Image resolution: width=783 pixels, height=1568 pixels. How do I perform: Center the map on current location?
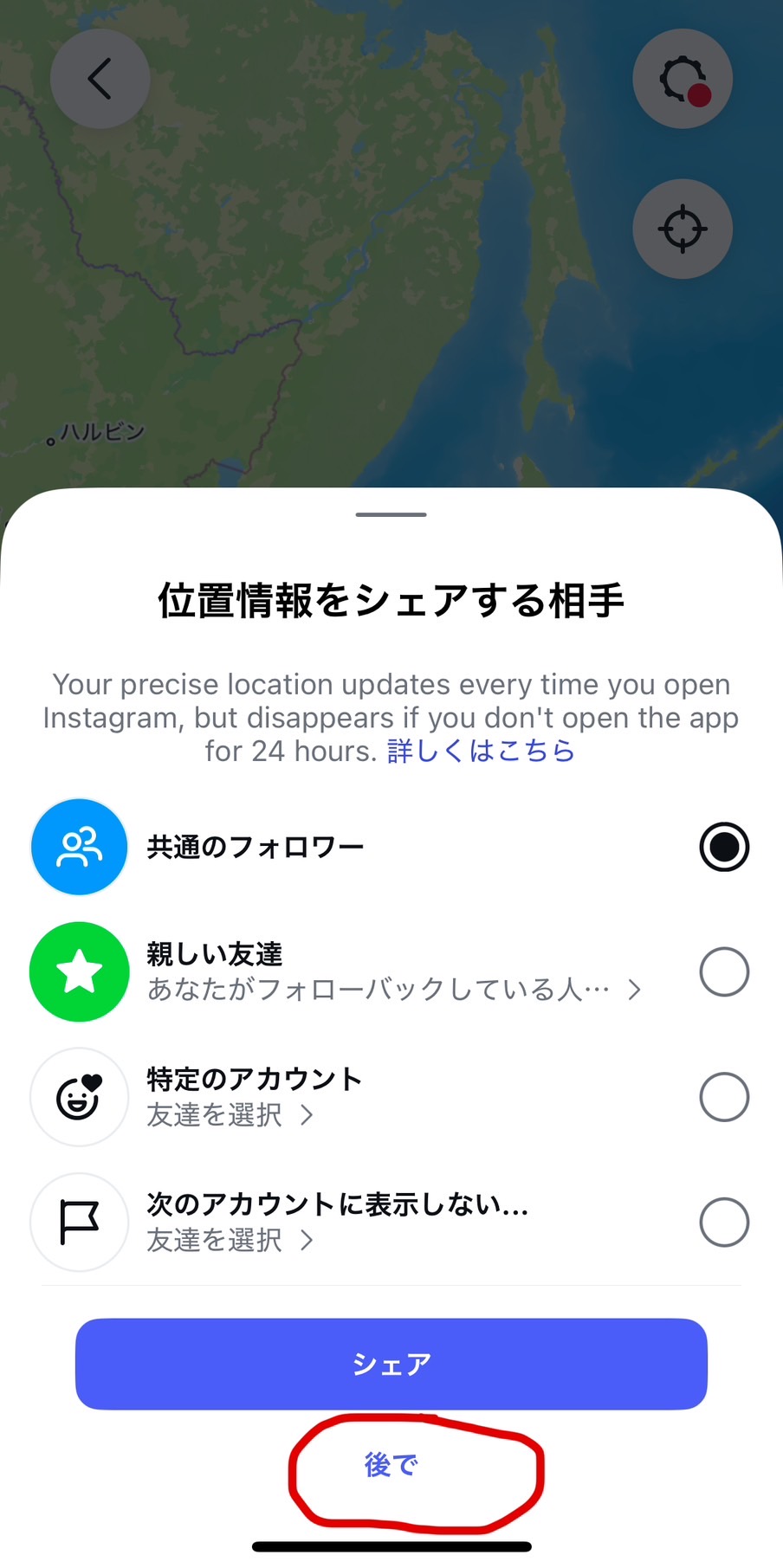click(x=683, y=229)
